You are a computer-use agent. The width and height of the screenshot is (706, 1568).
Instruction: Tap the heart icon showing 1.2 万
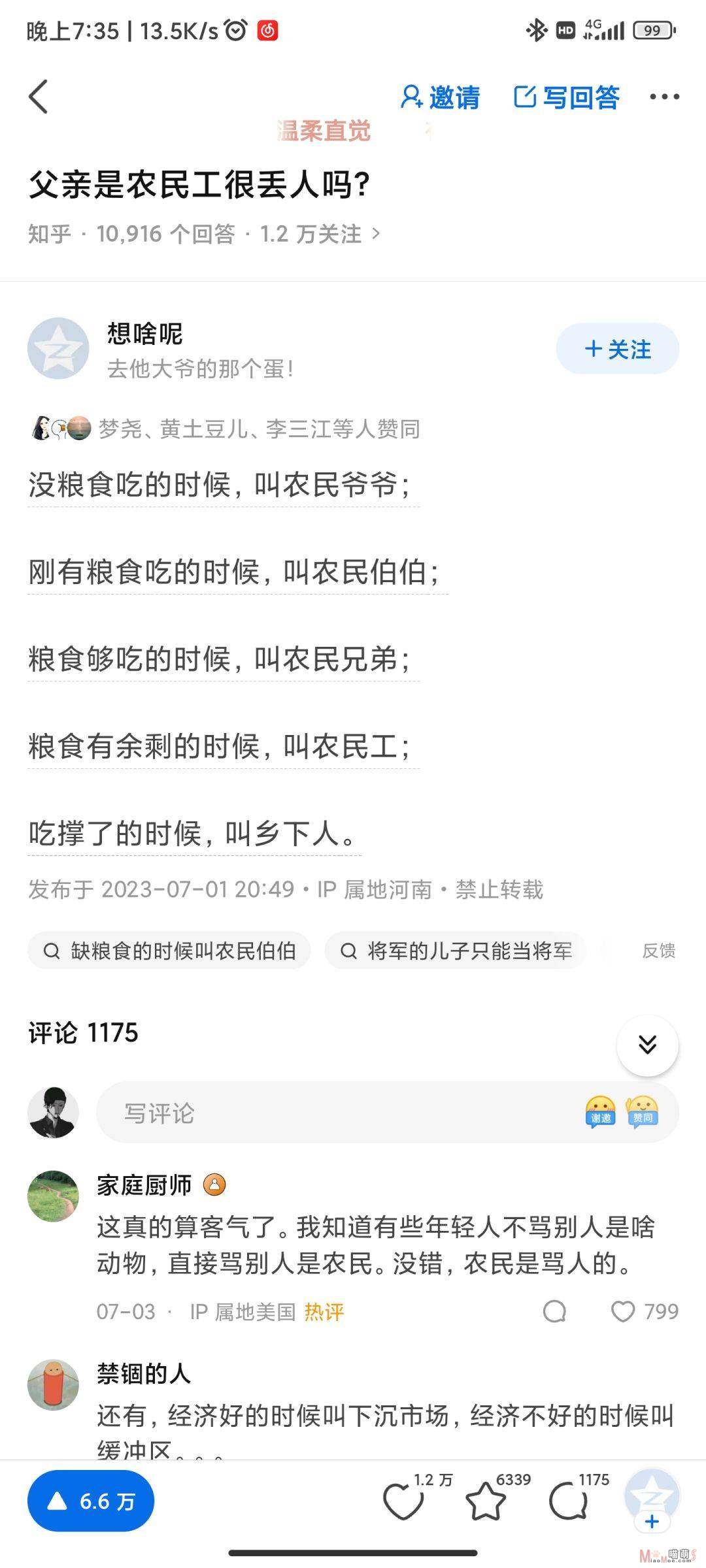[403, 1501]
